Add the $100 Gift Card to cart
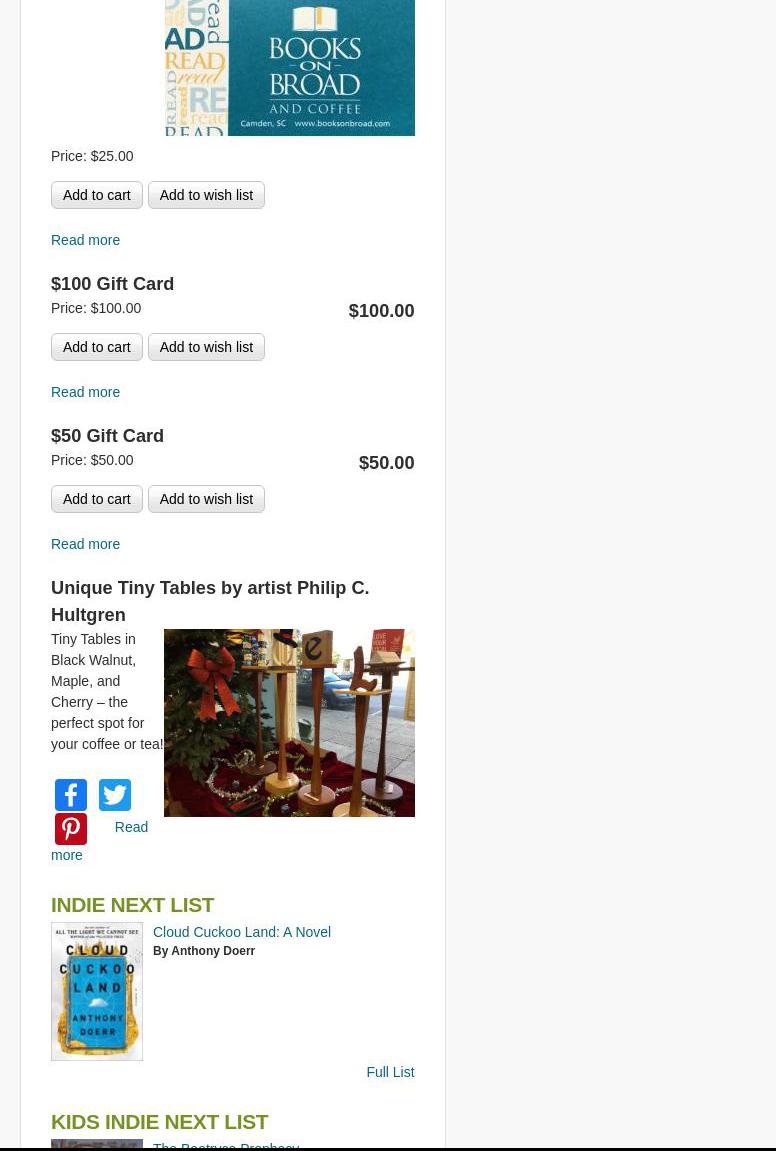776x1151 pixels. click(96, 347)
